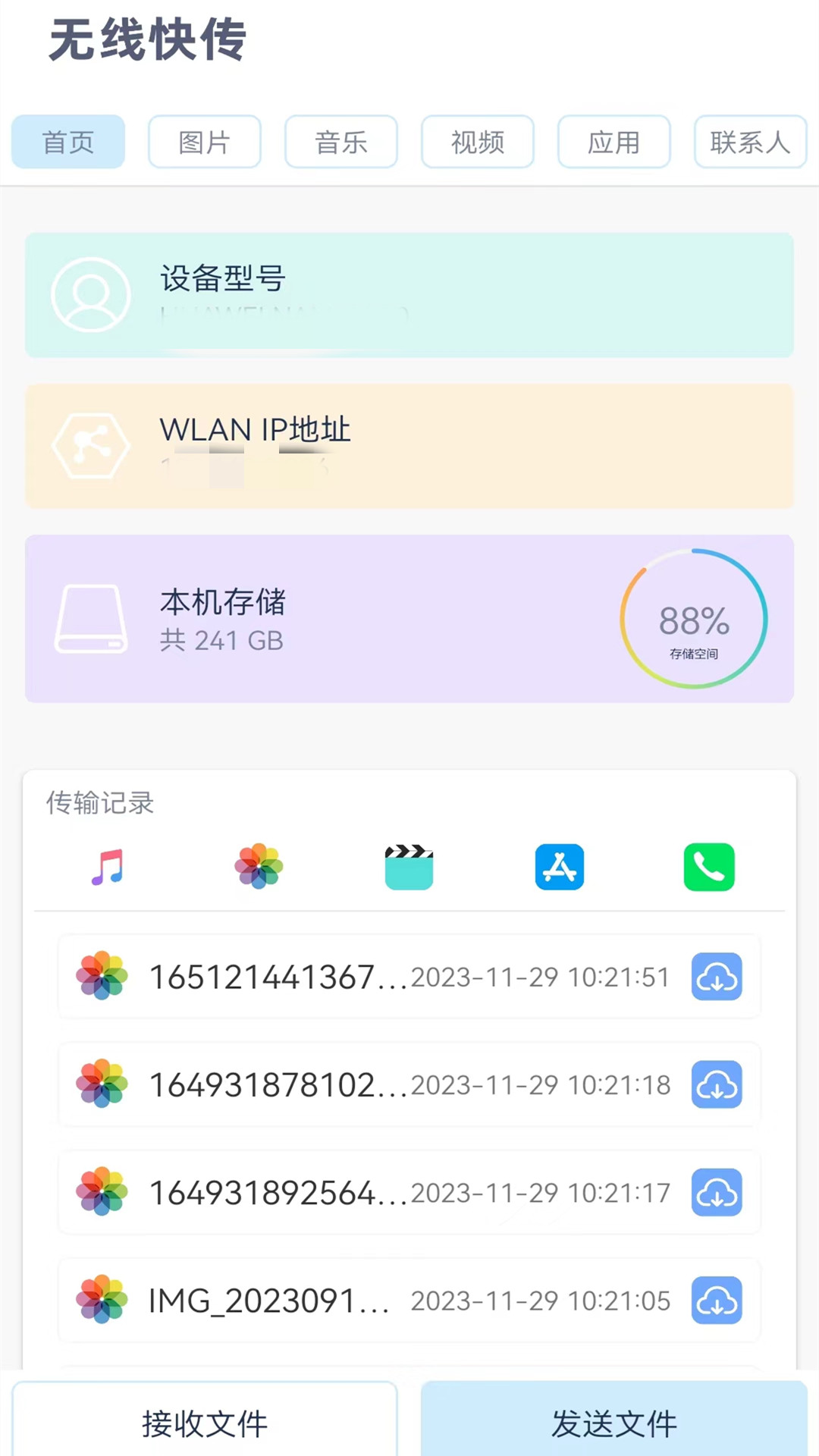
Task: Select the video clapperboard icon in 传输记录
Action: click(409, 868)
